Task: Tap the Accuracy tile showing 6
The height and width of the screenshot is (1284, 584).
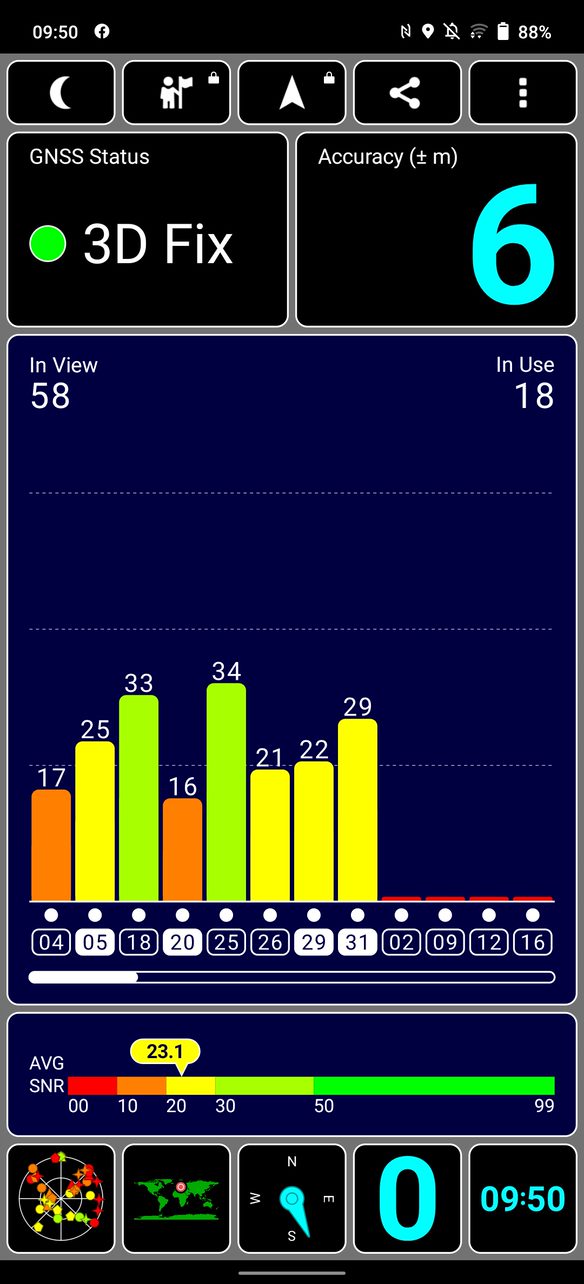Action: [x=436, y=230]
